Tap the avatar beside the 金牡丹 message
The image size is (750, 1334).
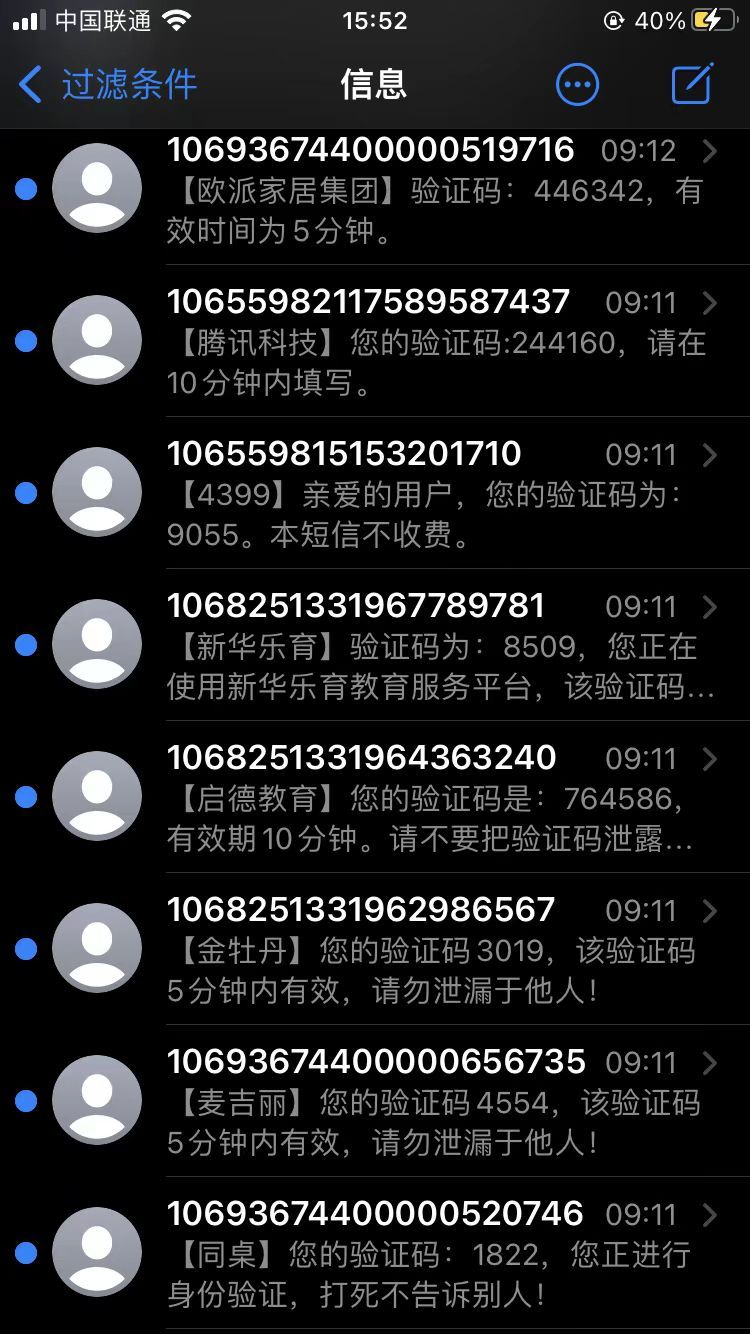click(x=97, y=948)
